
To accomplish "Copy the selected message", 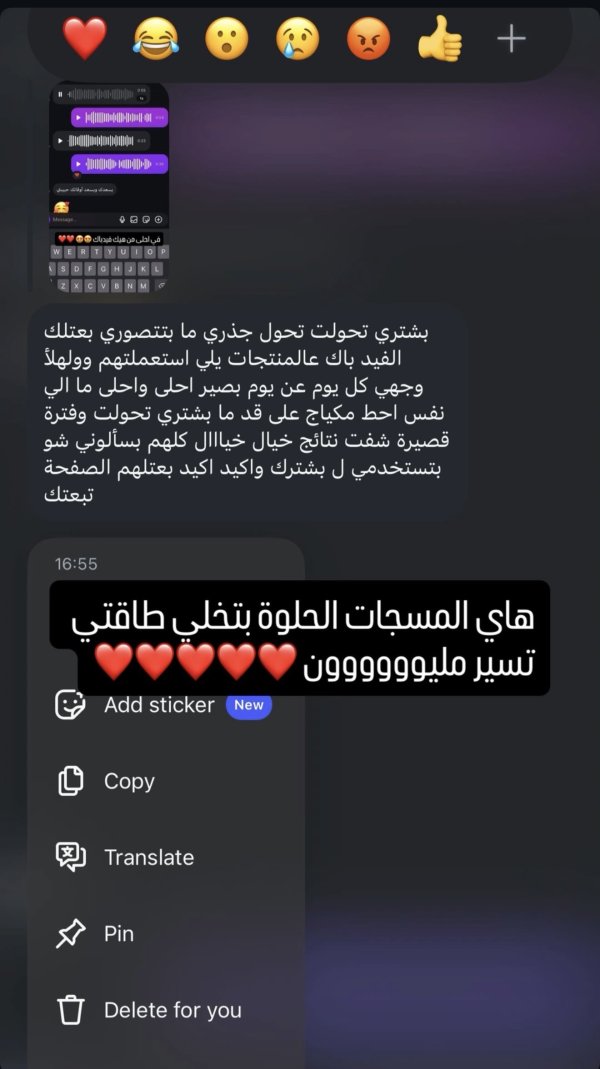I will point(128,781).
